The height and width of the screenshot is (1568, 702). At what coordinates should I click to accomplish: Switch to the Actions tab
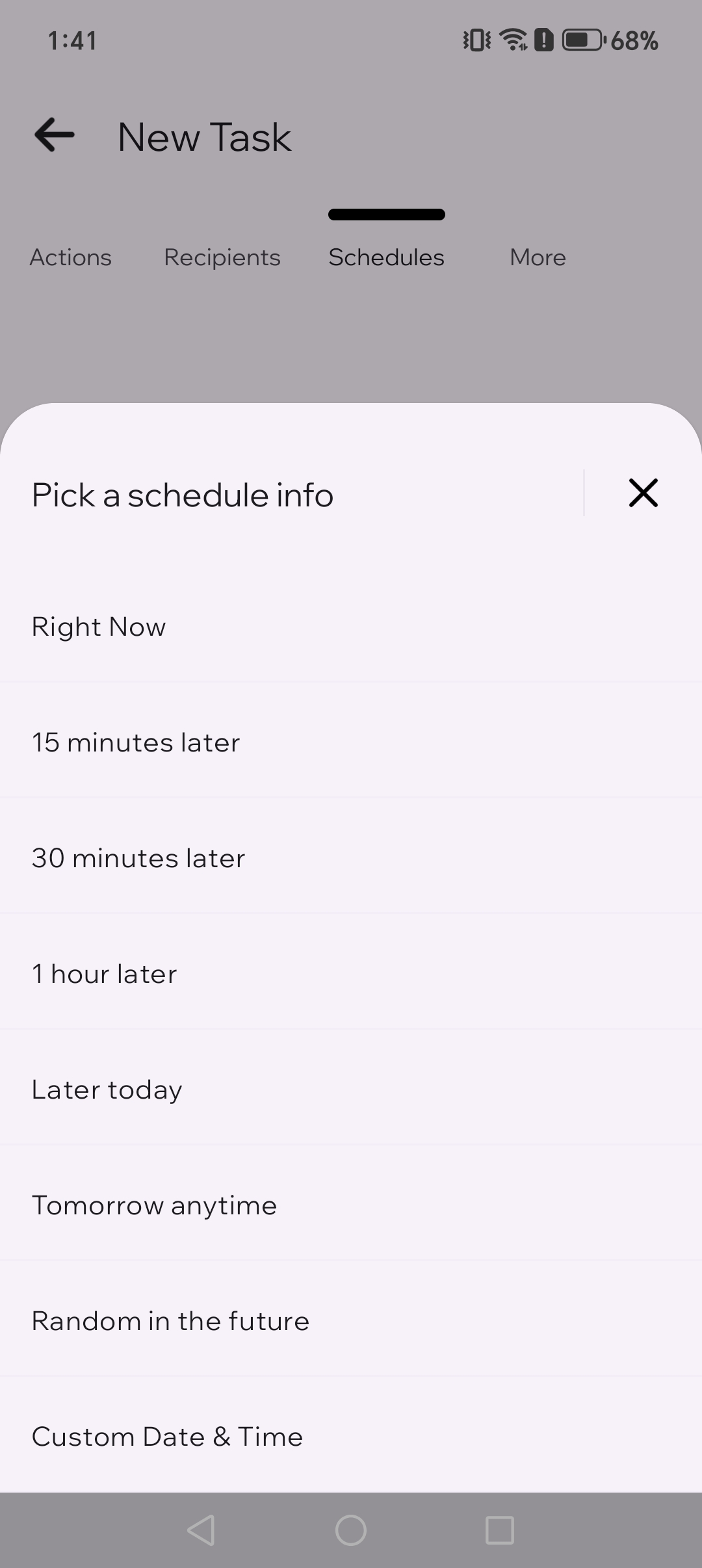[x=70, y=257]
